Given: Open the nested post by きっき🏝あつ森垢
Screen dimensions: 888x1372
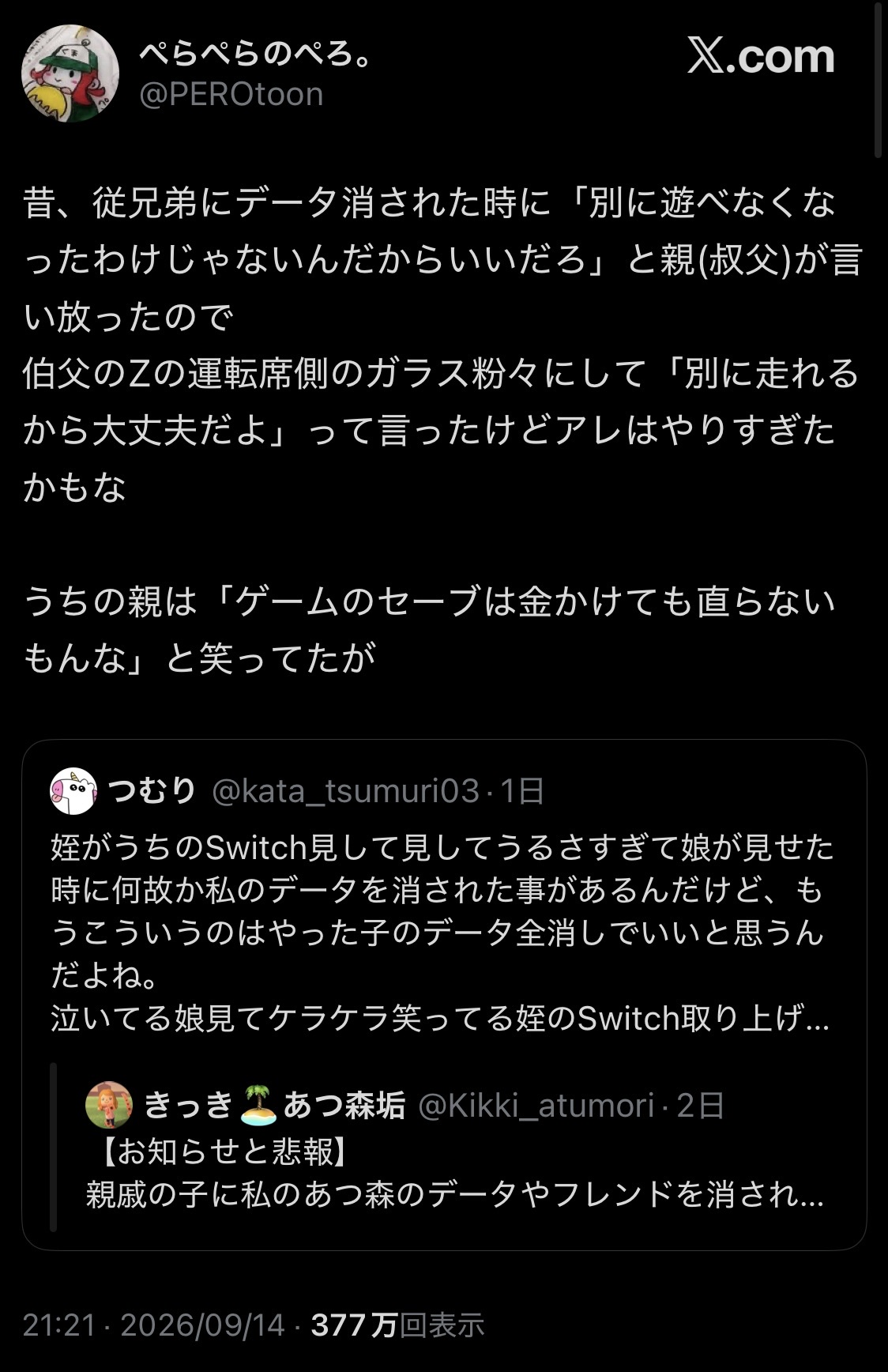Looking at the screenshot, I should 456,1148.
